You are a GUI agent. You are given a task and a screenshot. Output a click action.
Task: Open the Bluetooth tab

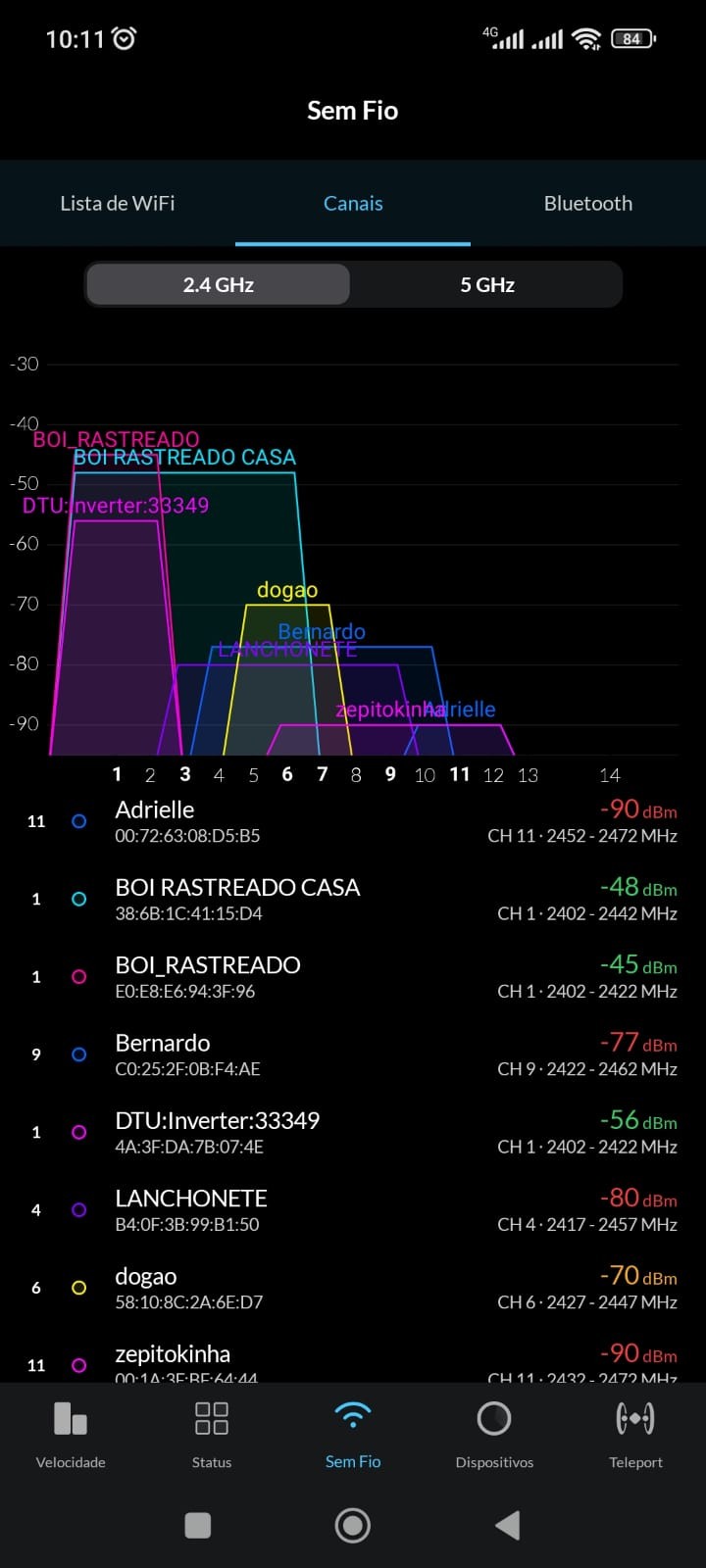tap(587, 204)
